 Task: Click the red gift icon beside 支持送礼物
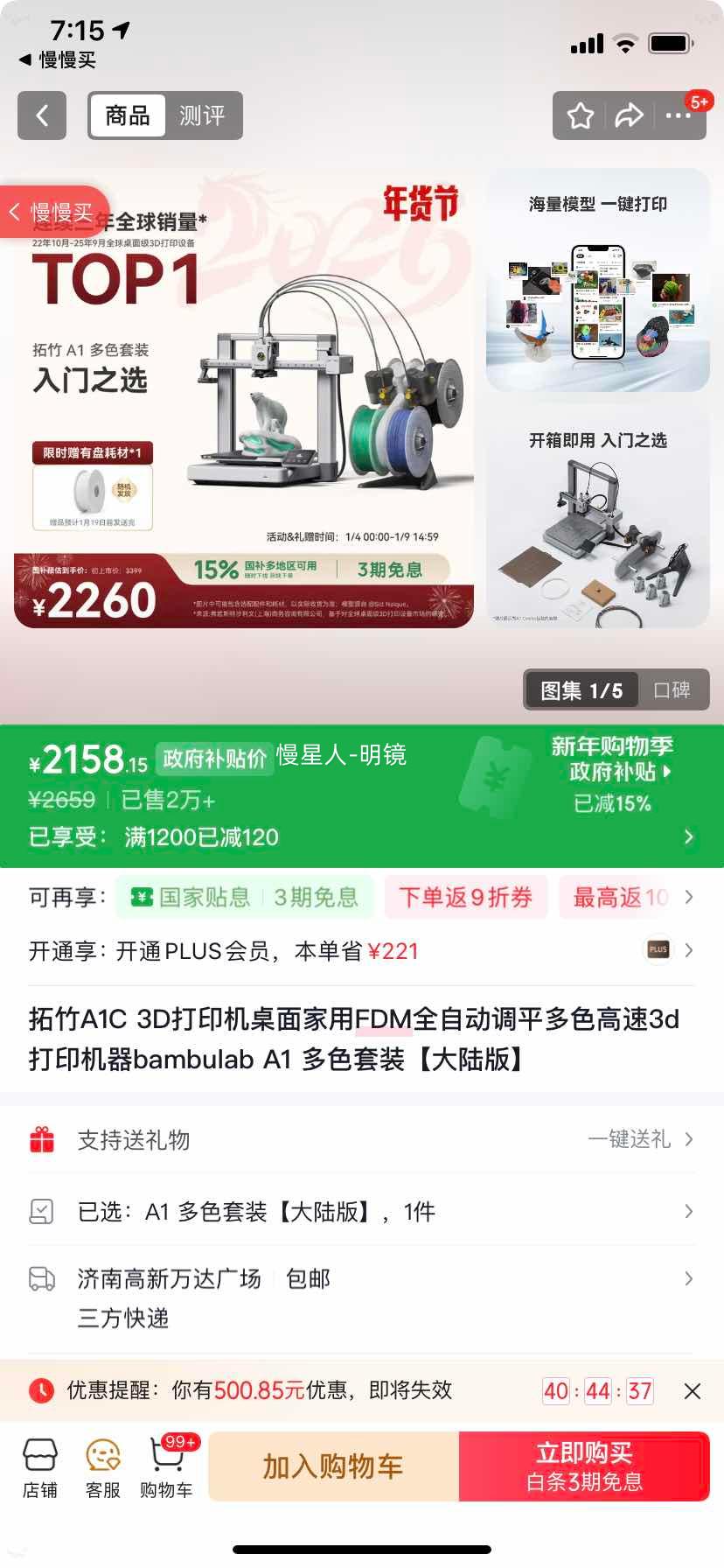[42, 1140]
